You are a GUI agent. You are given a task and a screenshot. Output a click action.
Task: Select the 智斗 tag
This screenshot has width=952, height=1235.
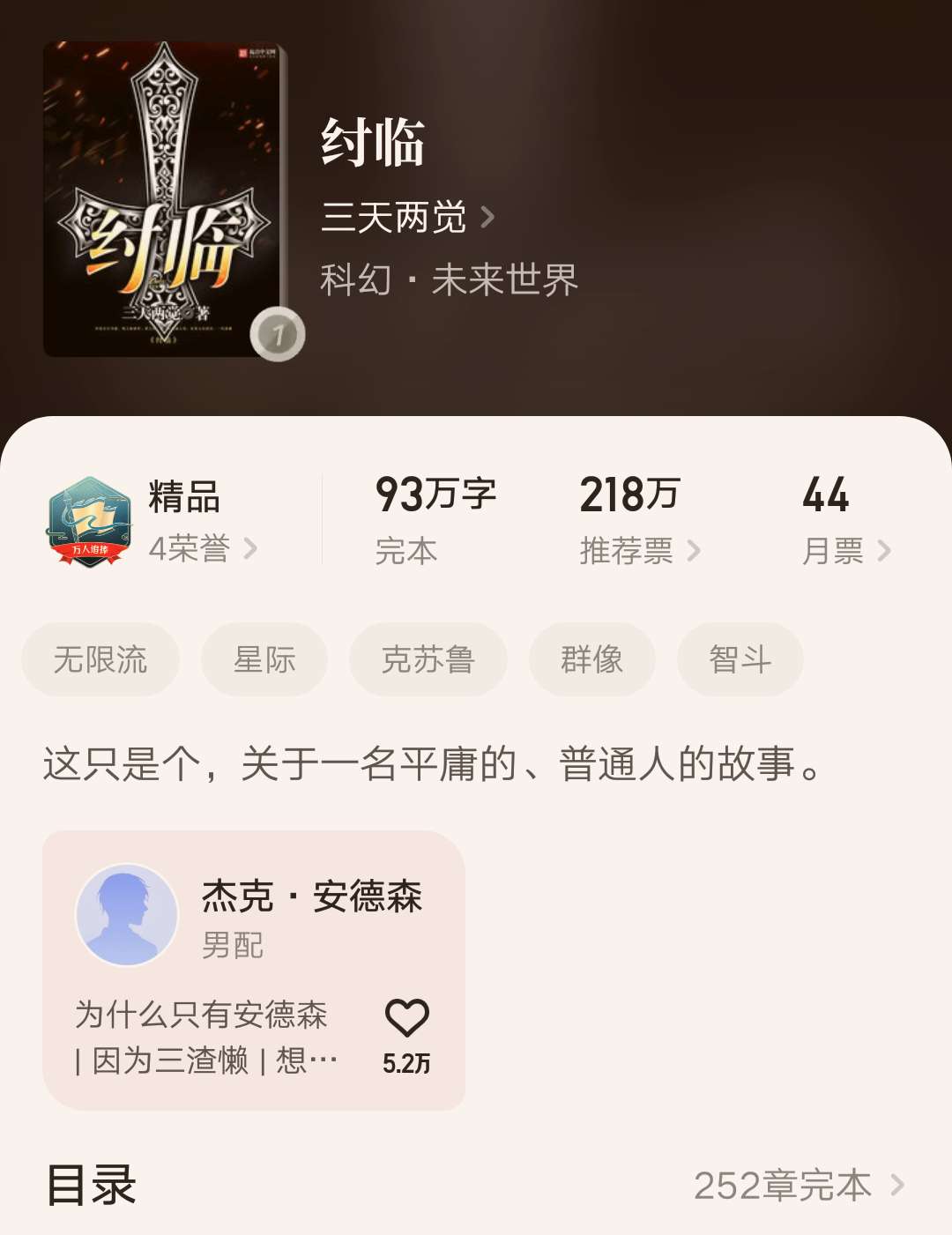coord(740,659)
